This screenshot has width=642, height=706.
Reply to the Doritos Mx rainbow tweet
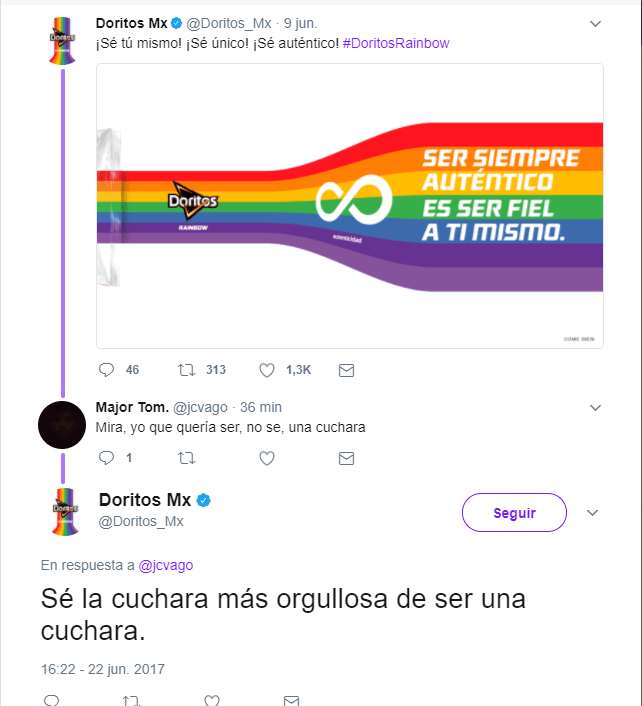(x=106, y=370)
